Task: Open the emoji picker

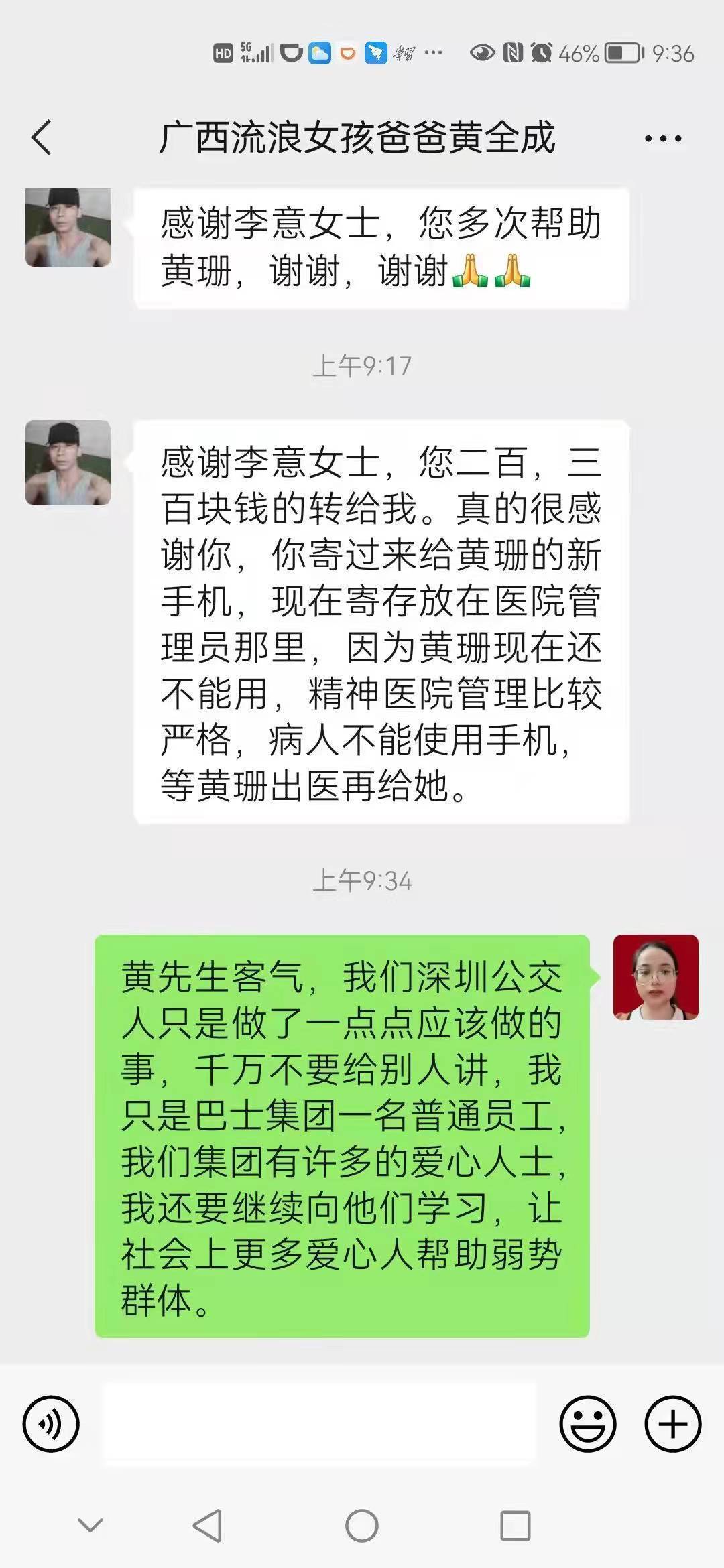Action: coord(587,1425)
